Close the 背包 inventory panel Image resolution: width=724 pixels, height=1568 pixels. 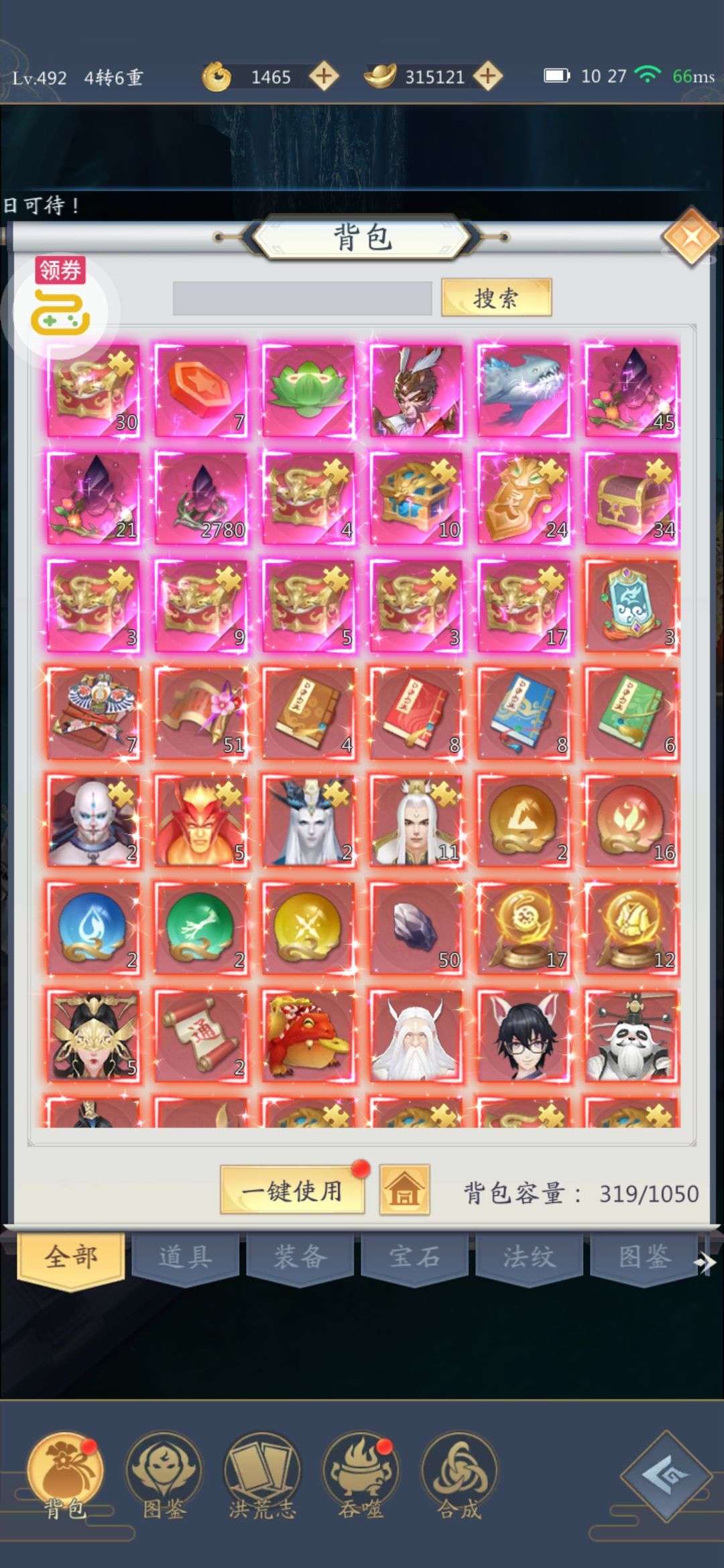691,236
